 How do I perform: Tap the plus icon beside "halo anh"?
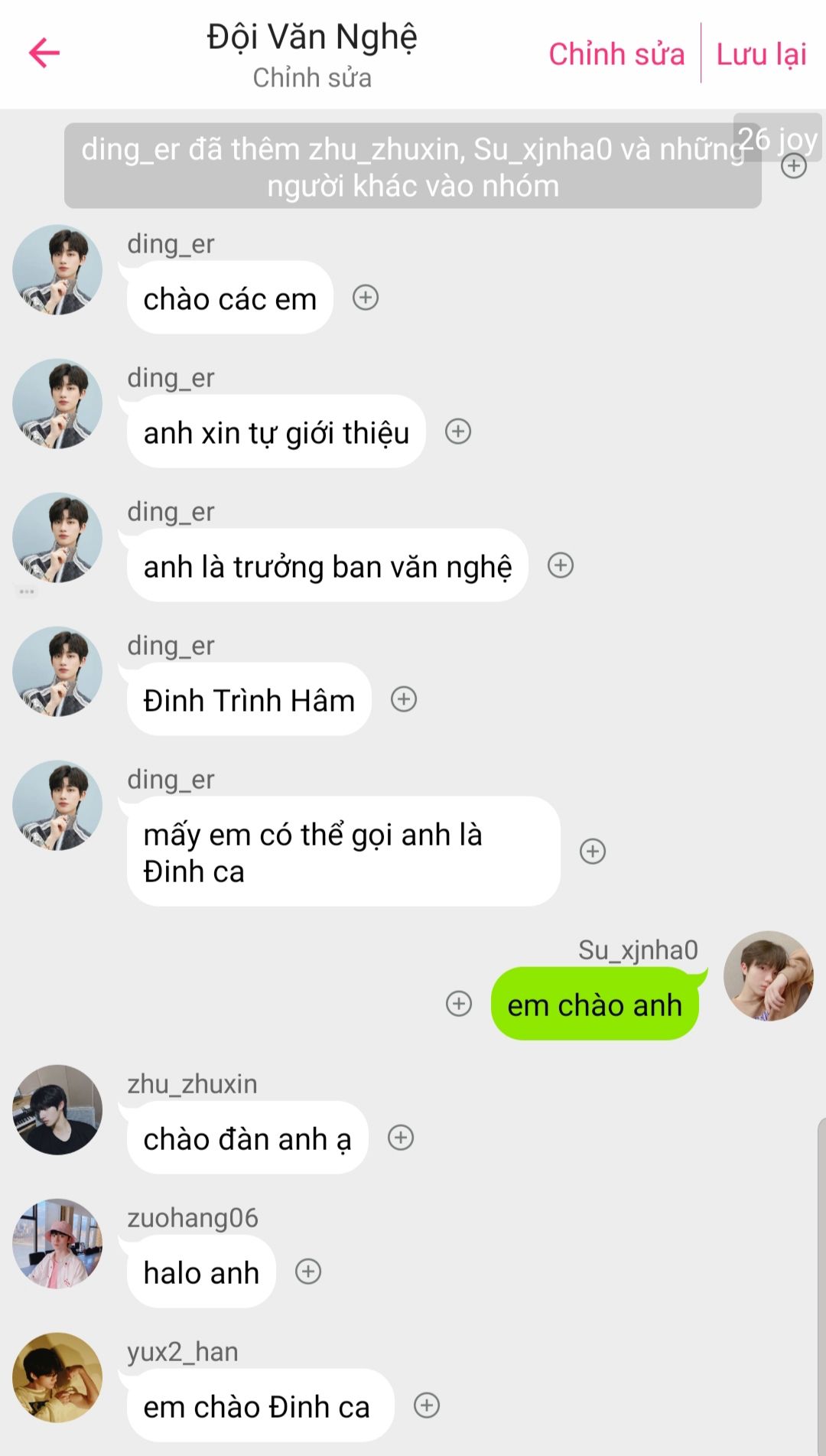[308, 1271]
